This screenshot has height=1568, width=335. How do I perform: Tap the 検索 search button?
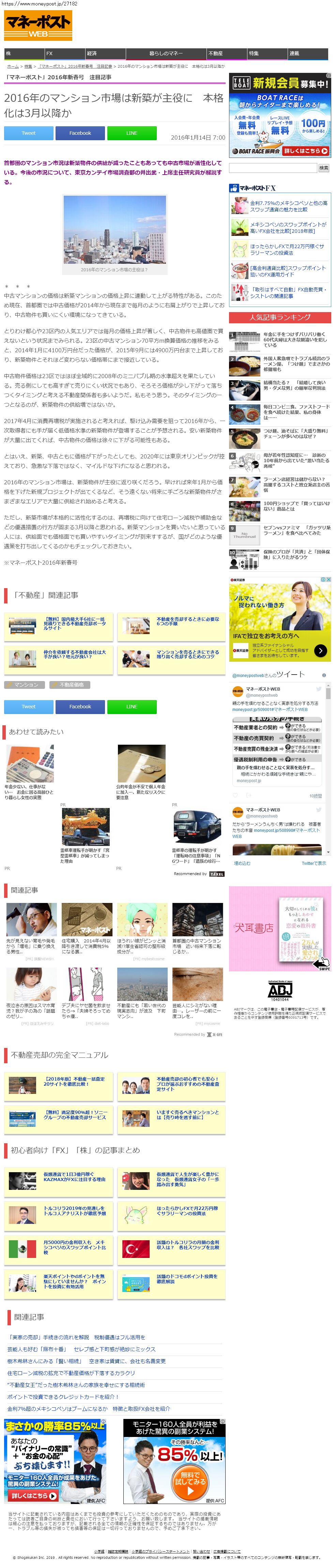point(324,168)
